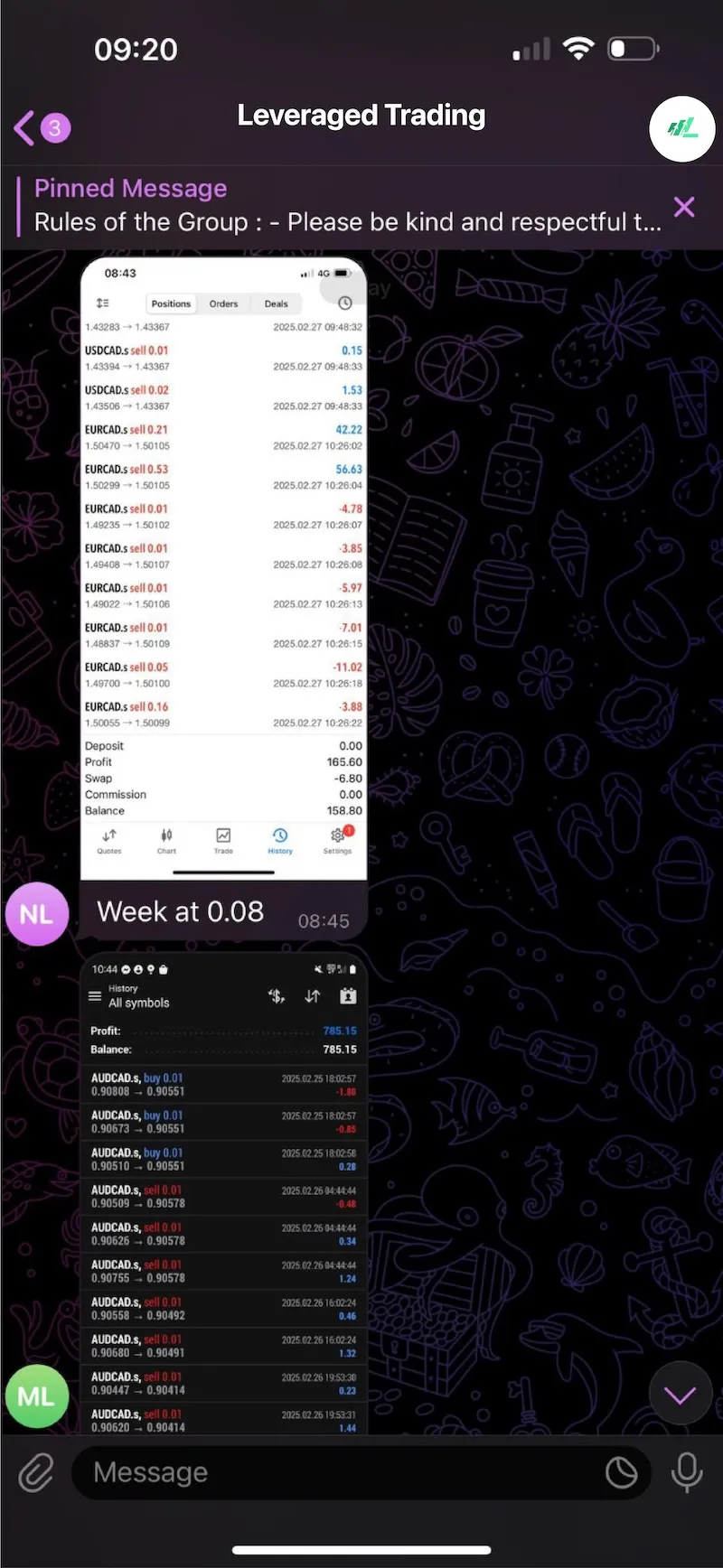Open the image captioned Week at 0.08
Screen dimensions: 723x1568
[223, 569]
